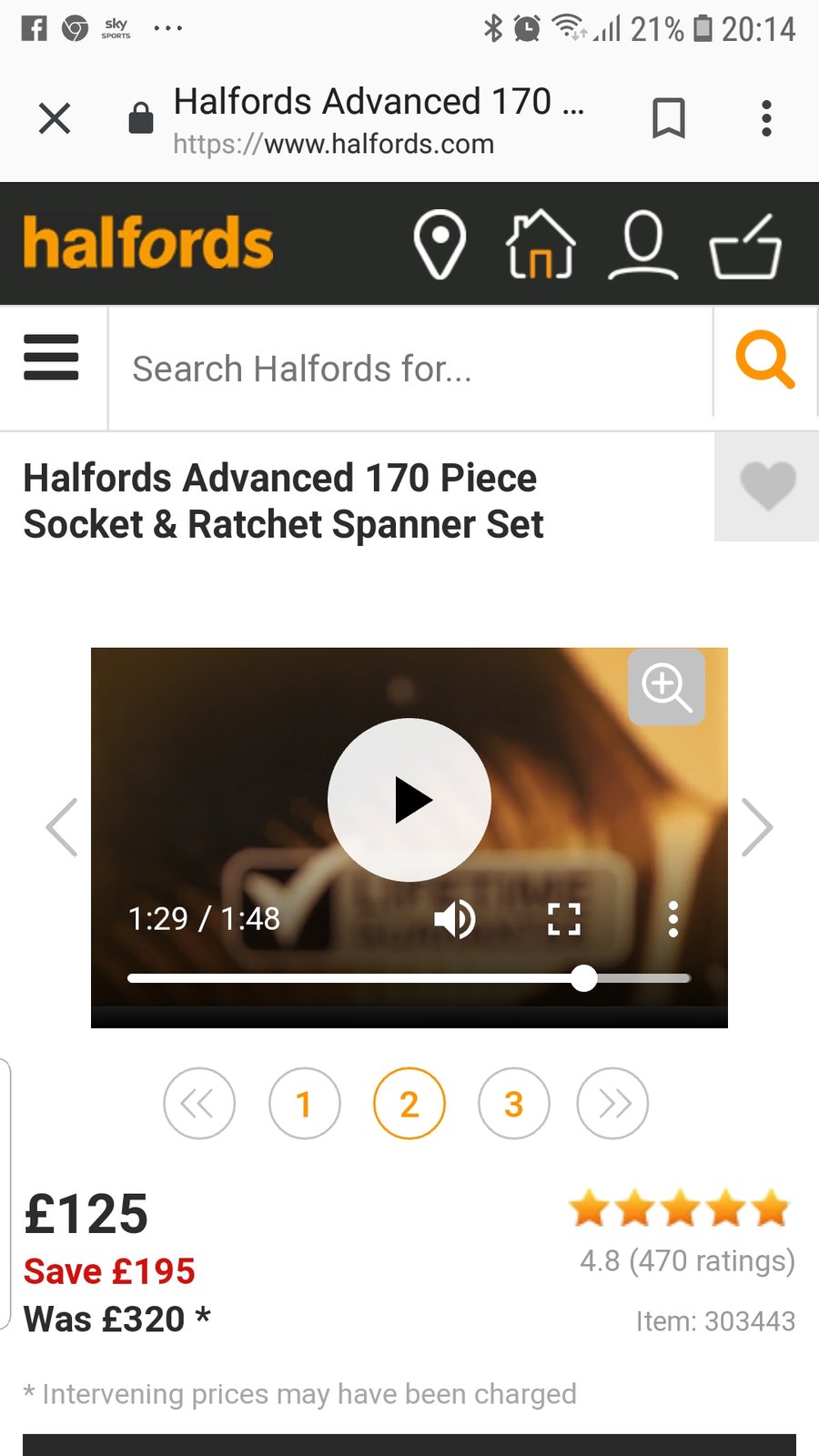Submit search with the orange magnifier
Screen dimensions: 819x1456
(x=765, y=360)
